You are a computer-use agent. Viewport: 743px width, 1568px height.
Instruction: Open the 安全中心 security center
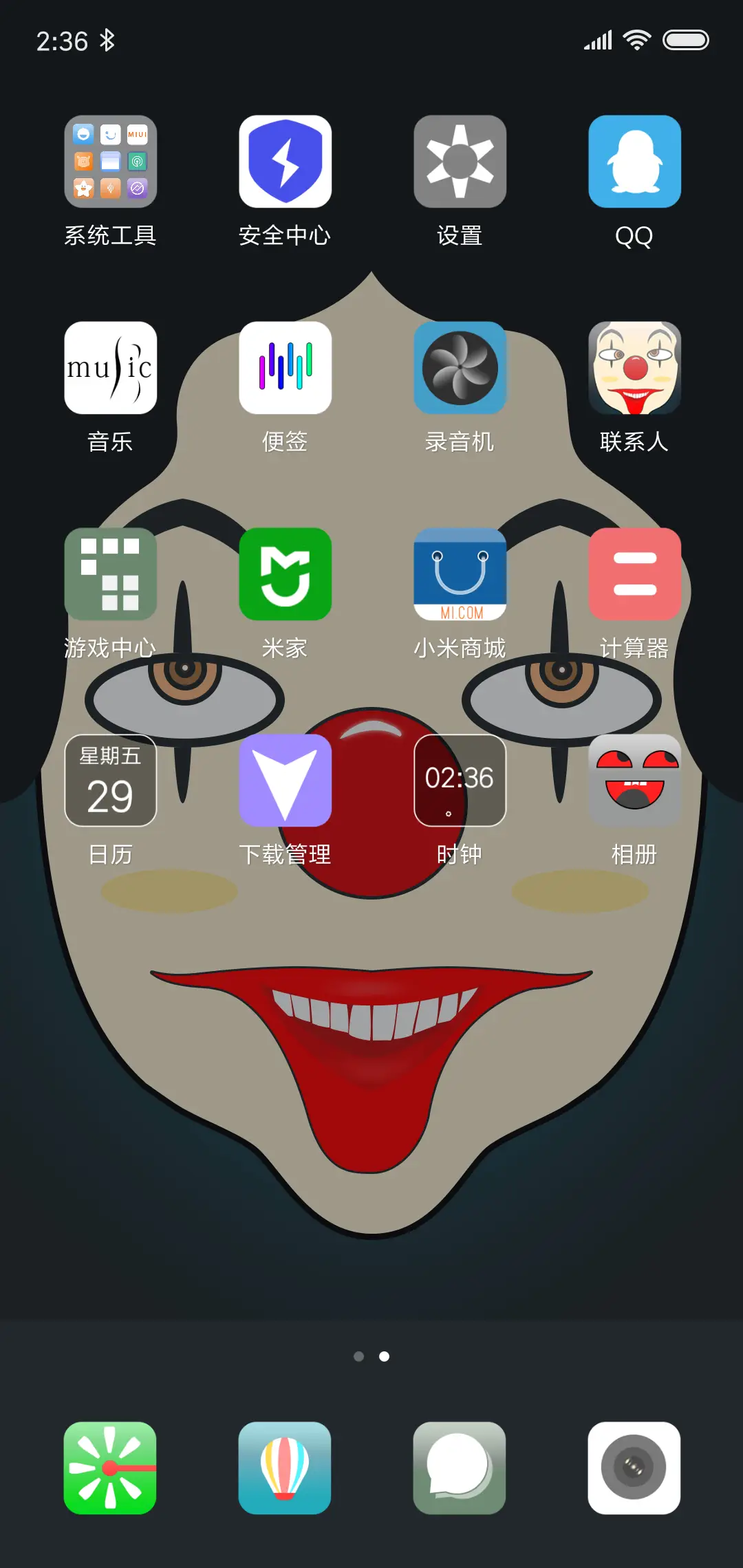pyautogui.click(x=285, y=160)
